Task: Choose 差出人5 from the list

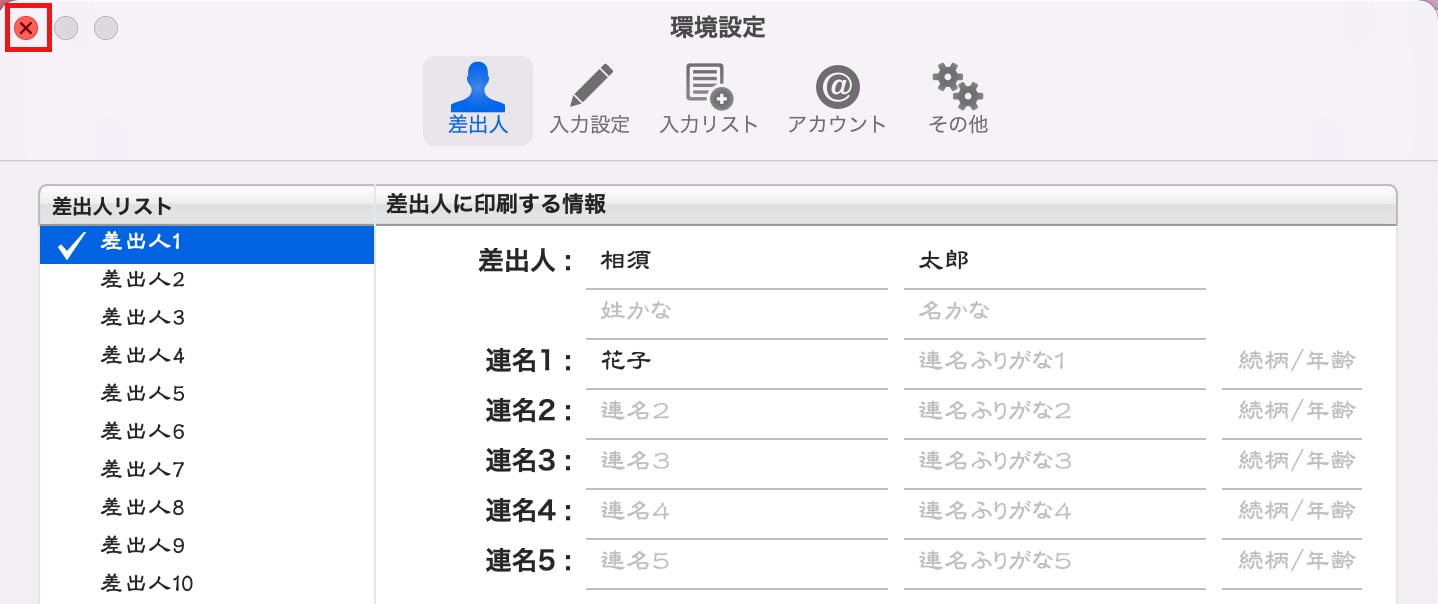Action: [142, 393]
